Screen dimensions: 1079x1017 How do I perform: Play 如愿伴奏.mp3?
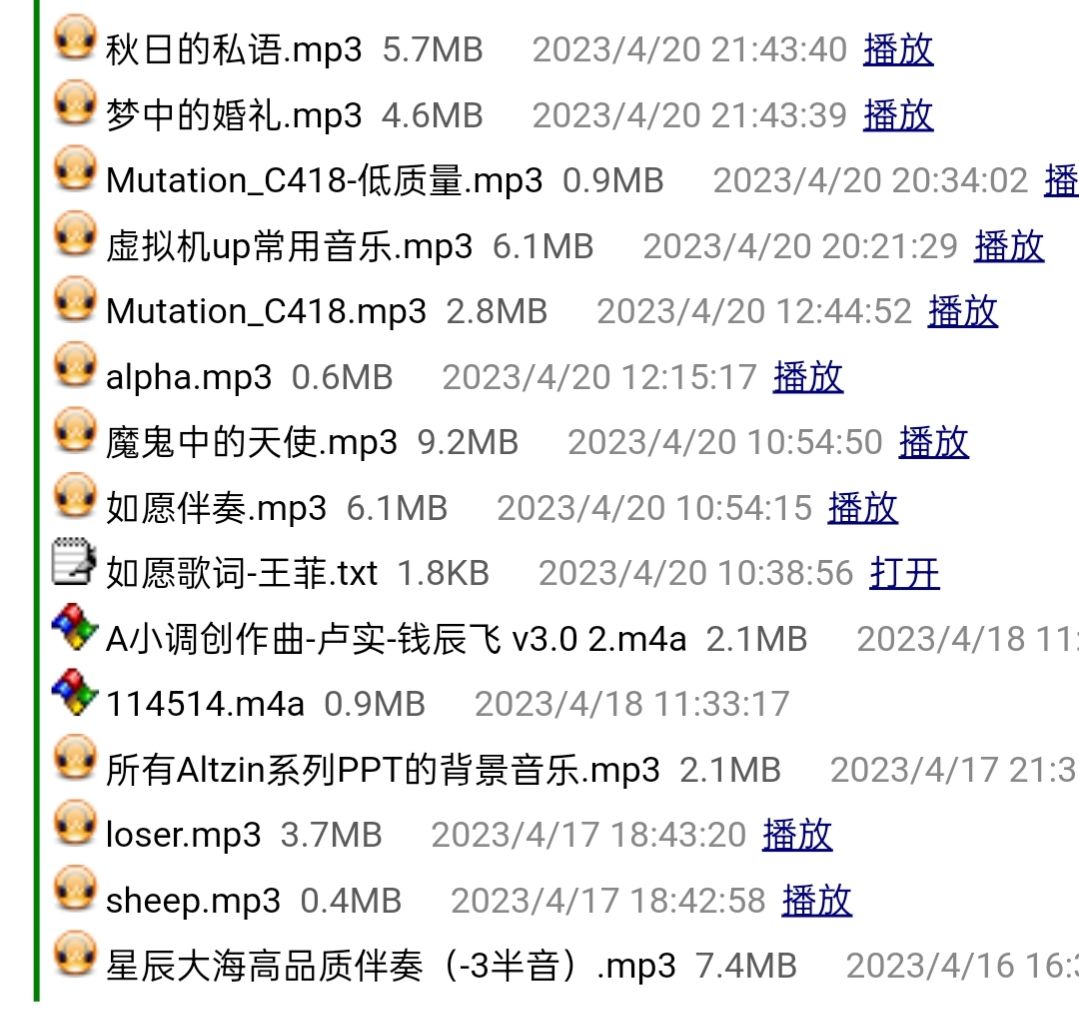pos(862,508)
